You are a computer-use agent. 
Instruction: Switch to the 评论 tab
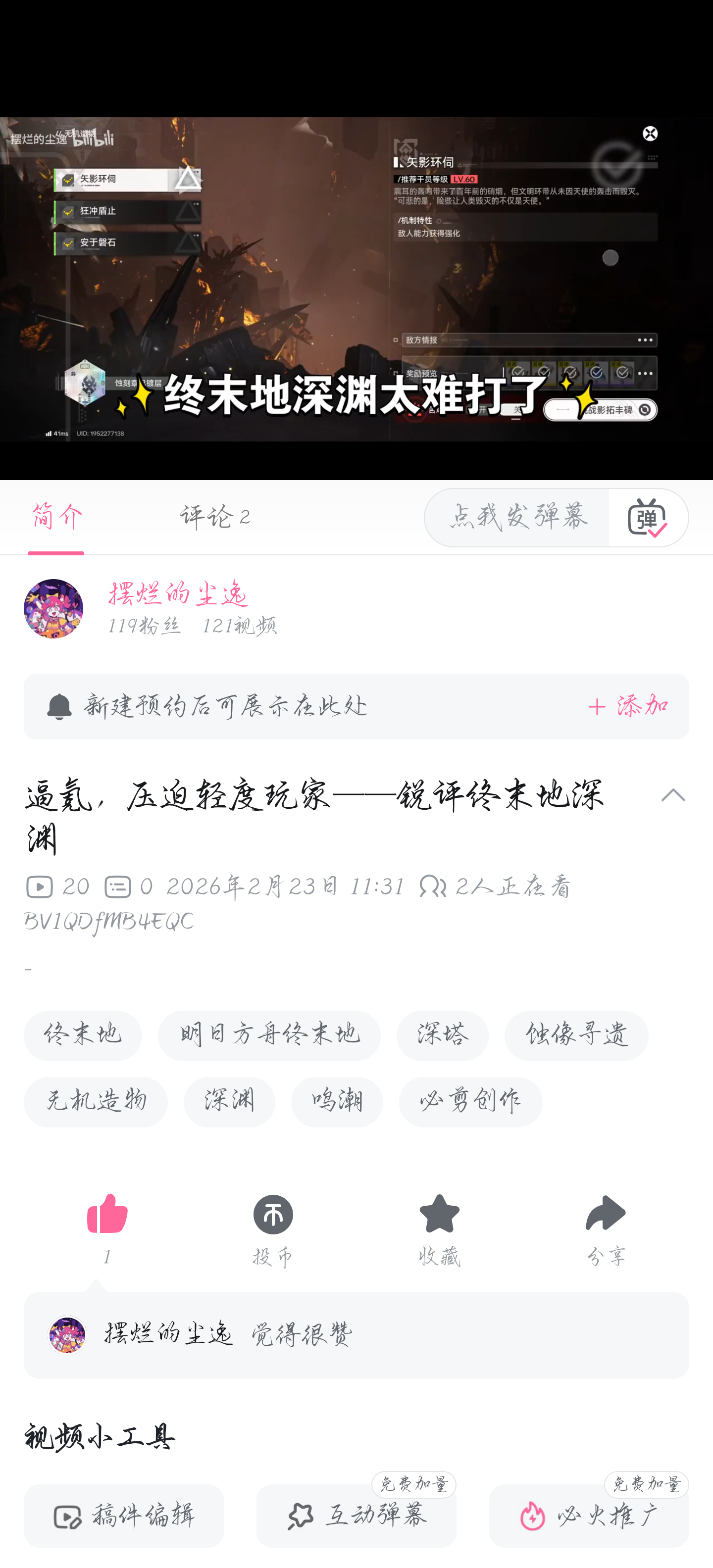click(214, 517)
